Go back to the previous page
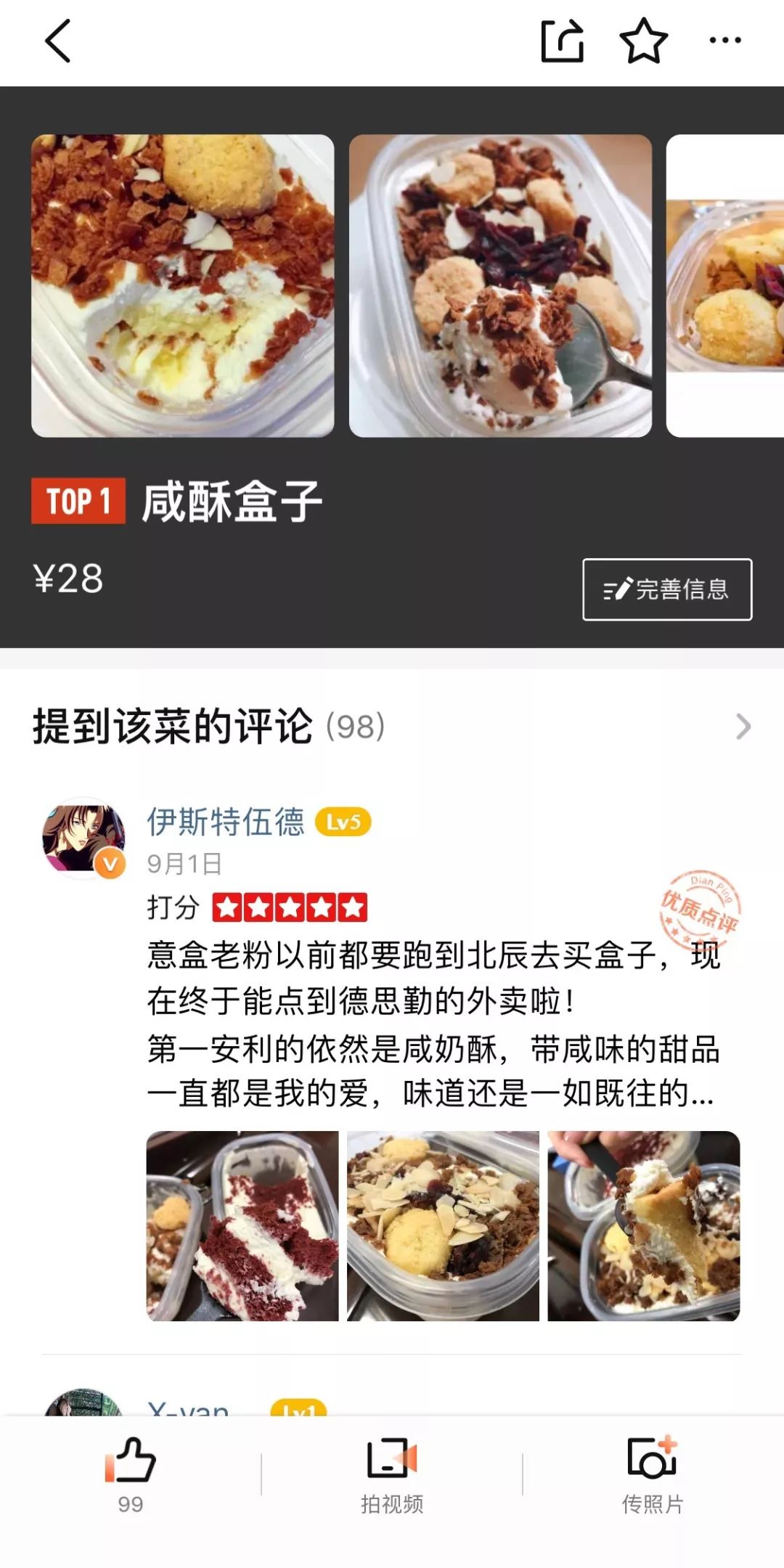 tap(58, 41)
